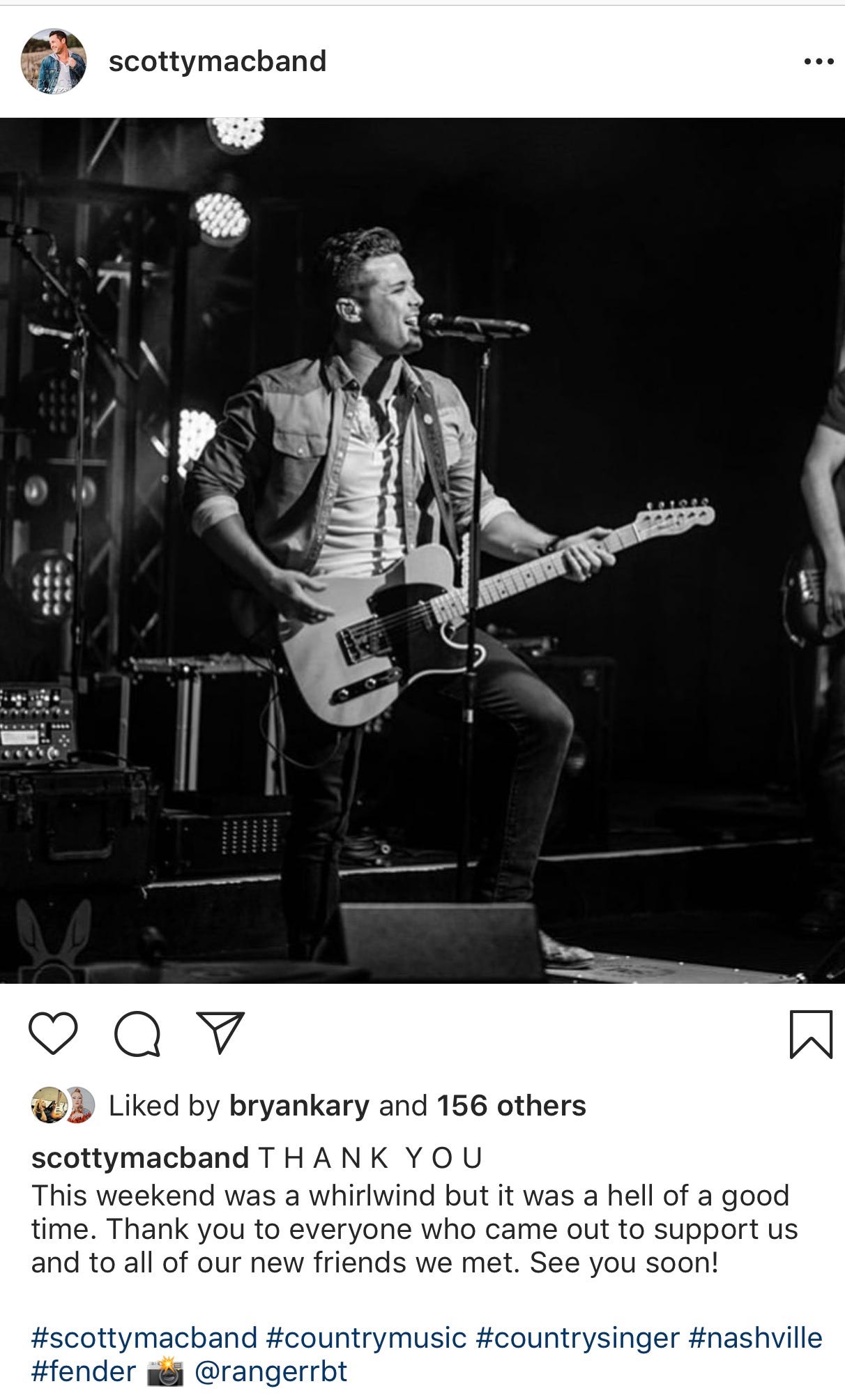845x1400 pixels.
Task: Visit the @rangerrbt mention
Action: coord(271,1371)
